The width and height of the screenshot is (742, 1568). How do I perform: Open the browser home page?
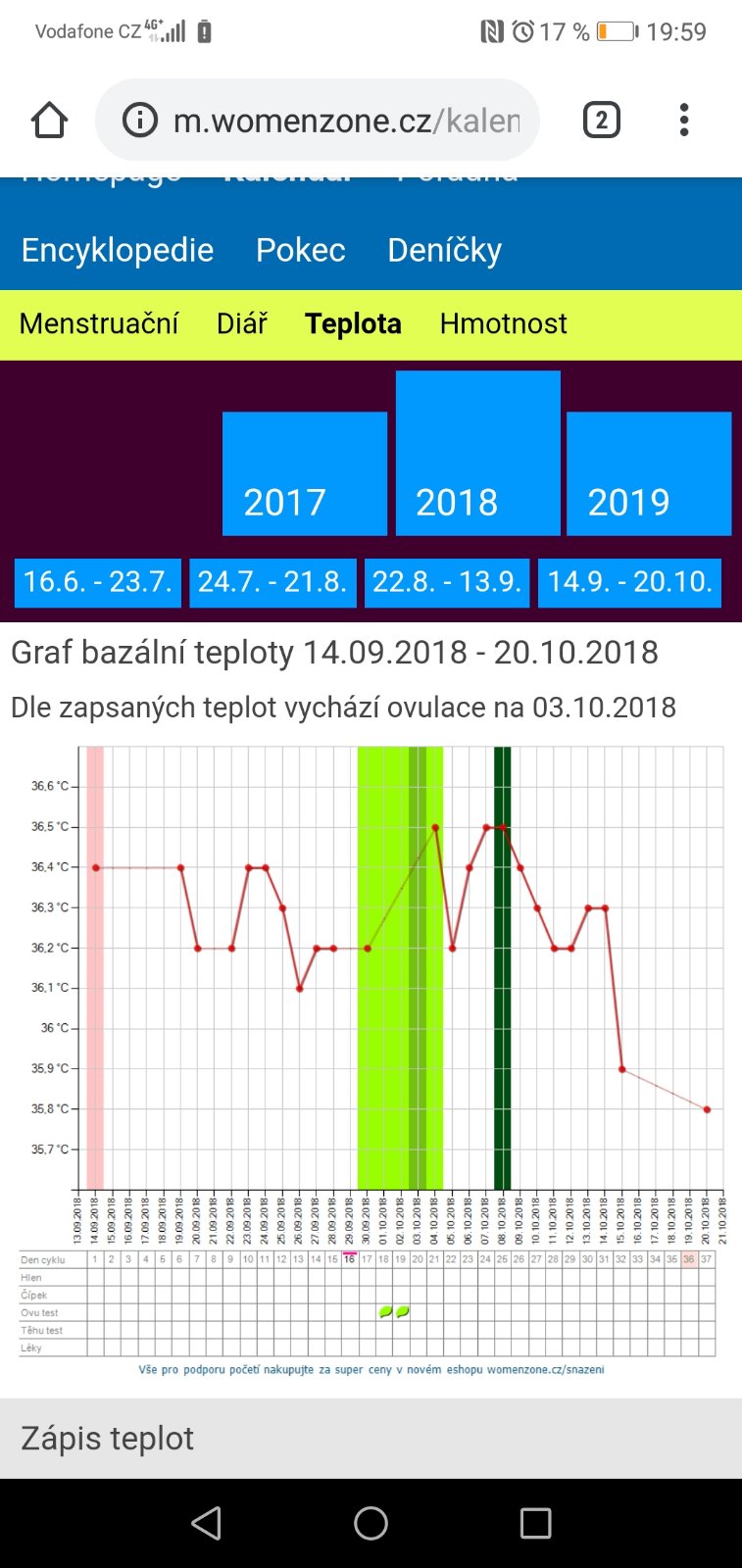pyautogui.click(x=49, y=121)
